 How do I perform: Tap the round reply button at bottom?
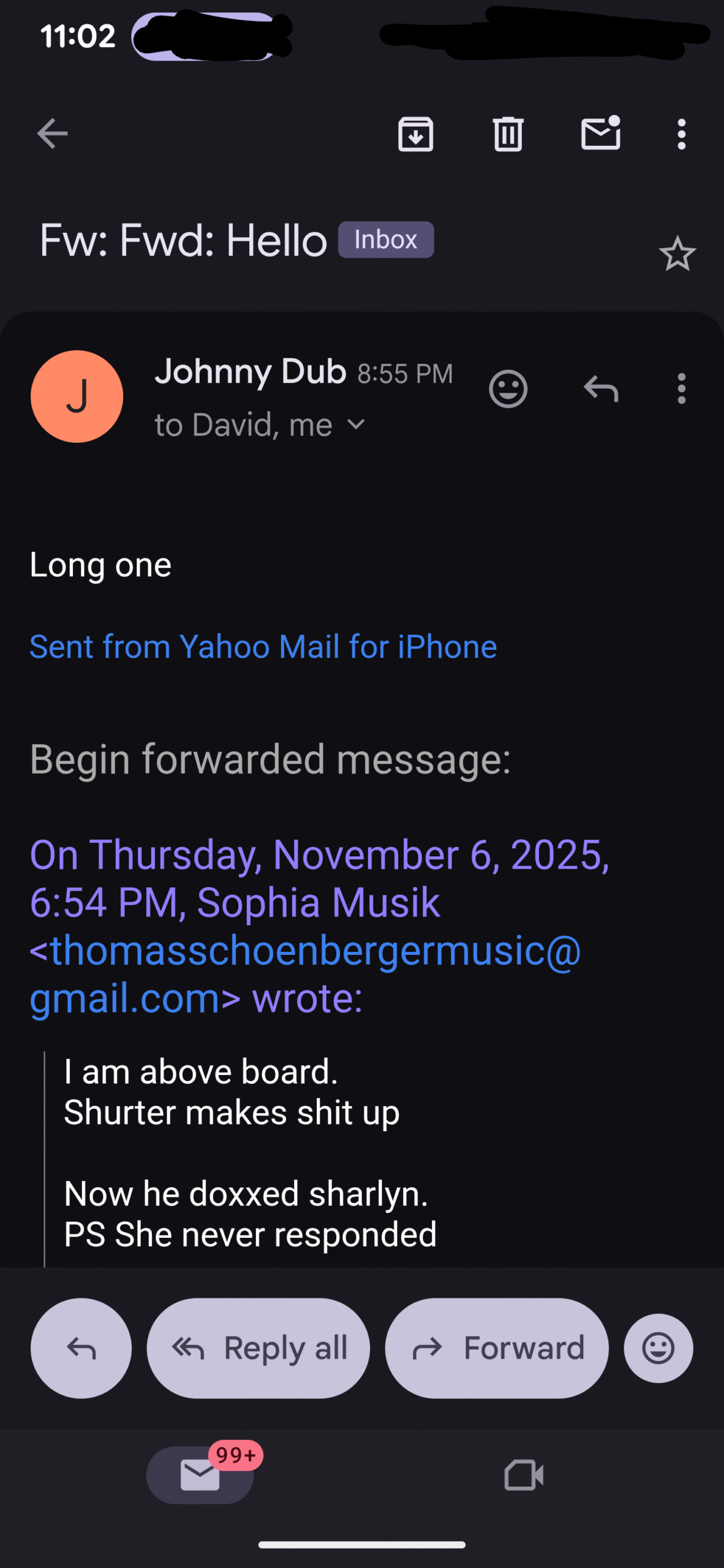(x=81, y=1348)
